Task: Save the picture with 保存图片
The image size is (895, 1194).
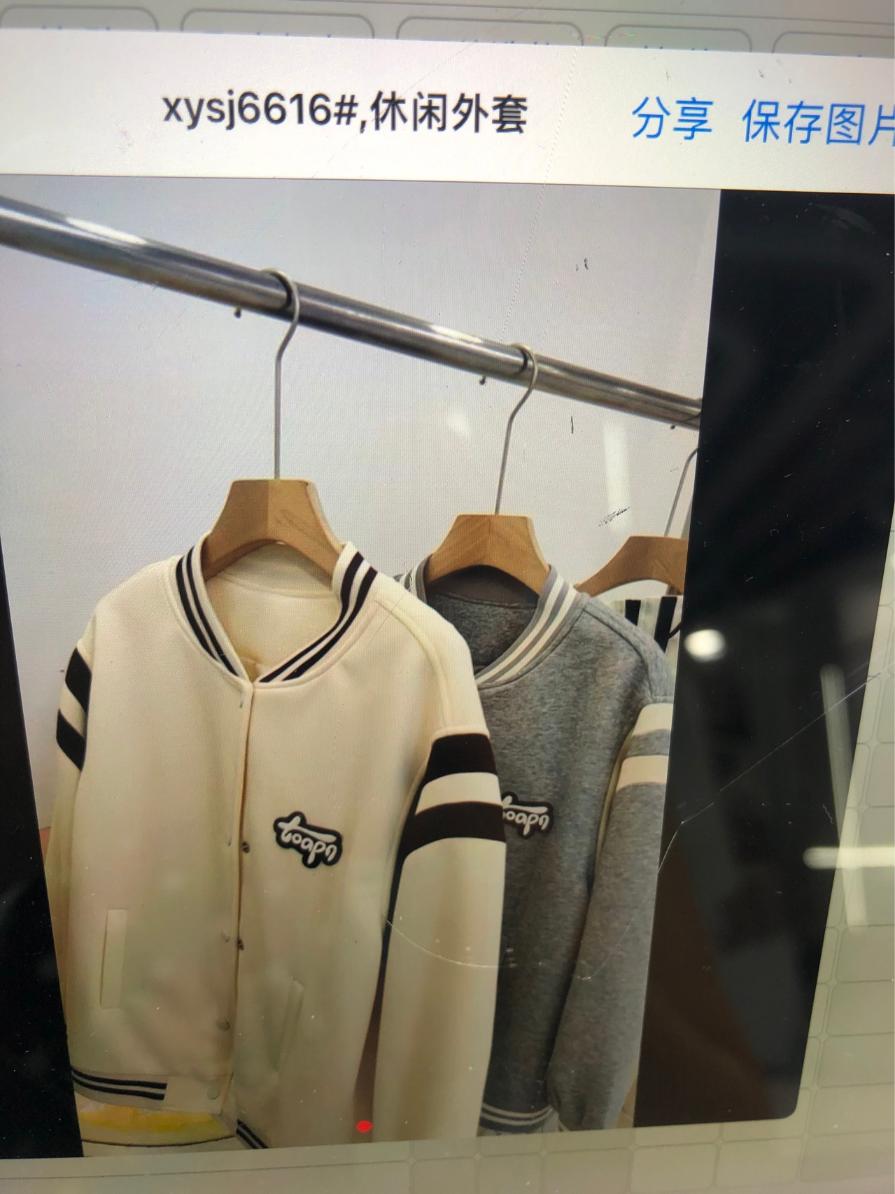Action: click(x=817, y=122)
